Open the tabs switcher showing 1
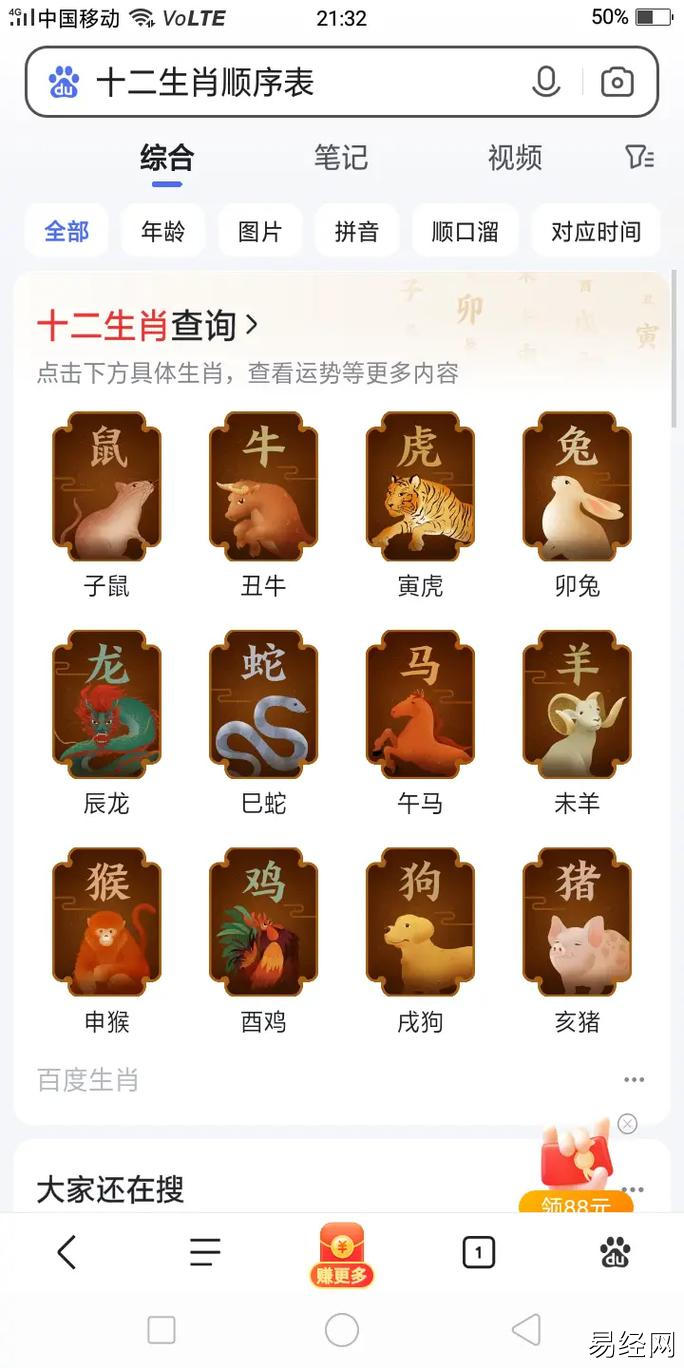Screen dimensions: 684x1368 pyautogui.click(x=478, y=1252)
